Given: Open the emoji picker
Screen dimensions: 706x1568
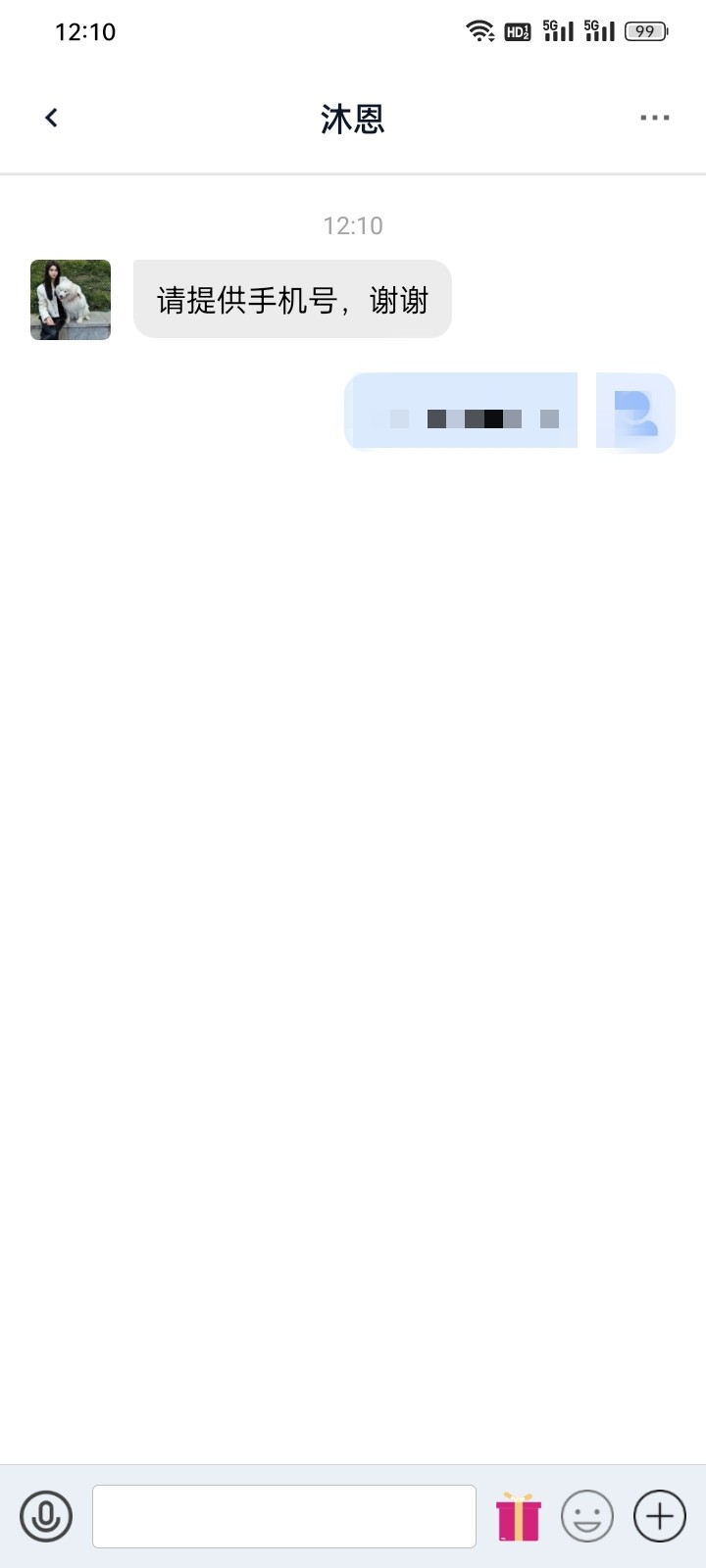Looking at the screenshot, I should coord(587,1516).
